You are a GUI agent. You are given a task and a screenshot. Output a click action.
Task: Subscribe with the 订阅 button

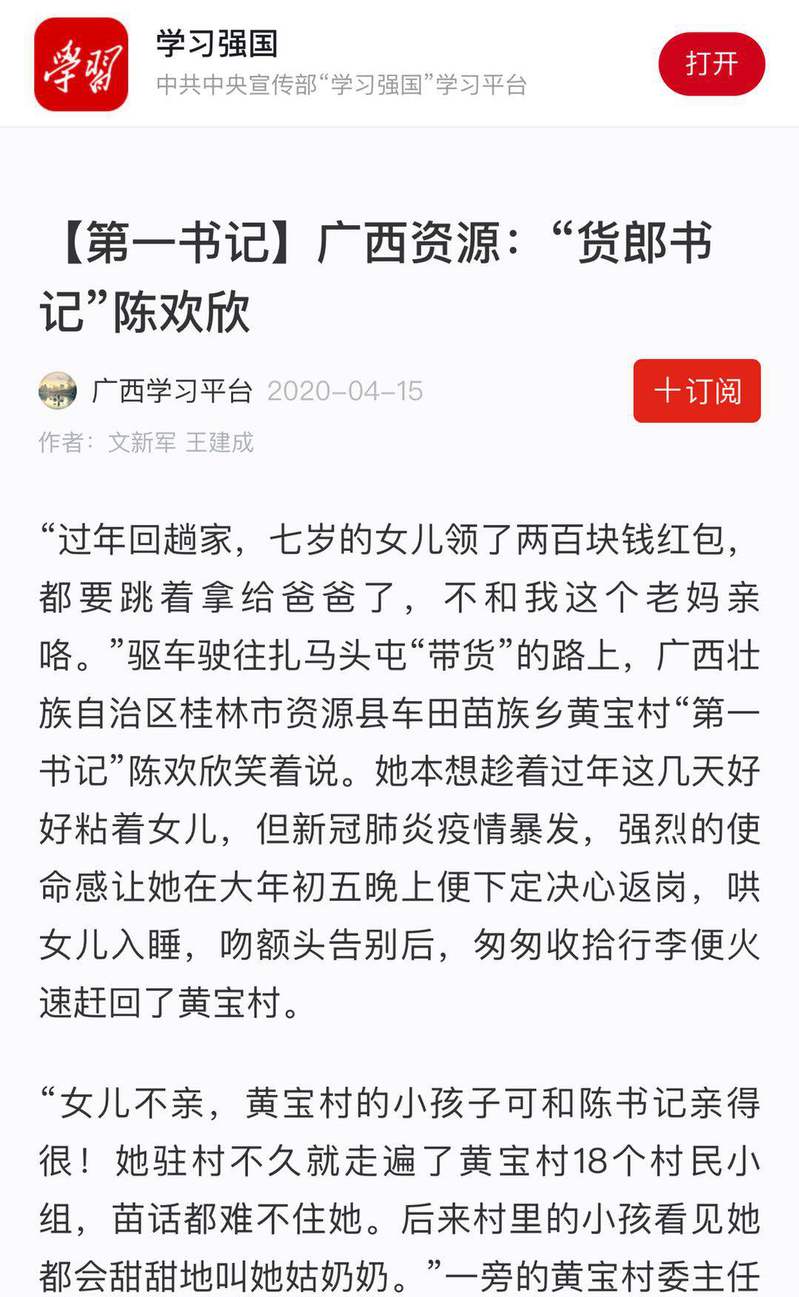[697, 391]
